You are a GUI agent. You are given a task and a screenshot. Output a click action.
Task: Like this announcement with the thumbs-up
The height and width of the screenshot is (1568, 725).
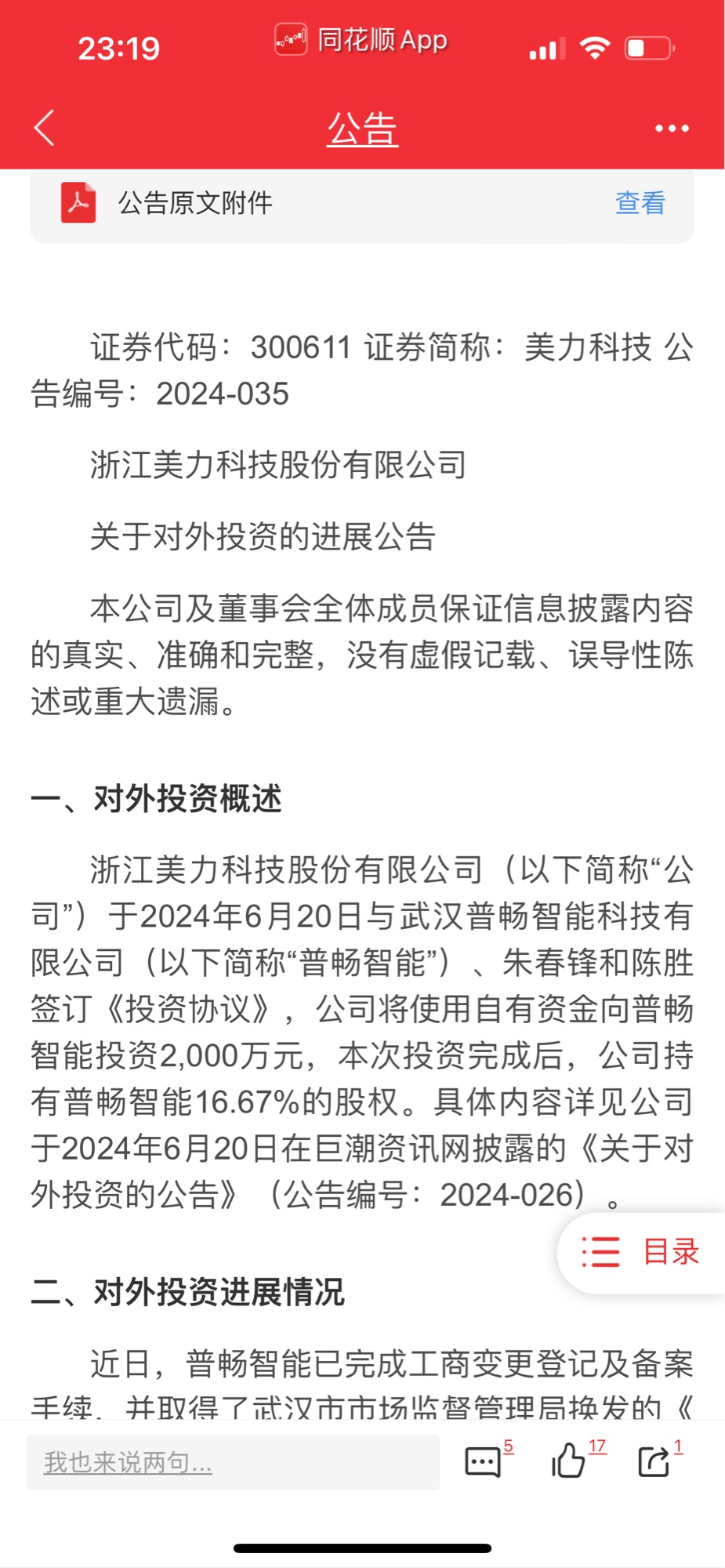[568, 1461]
